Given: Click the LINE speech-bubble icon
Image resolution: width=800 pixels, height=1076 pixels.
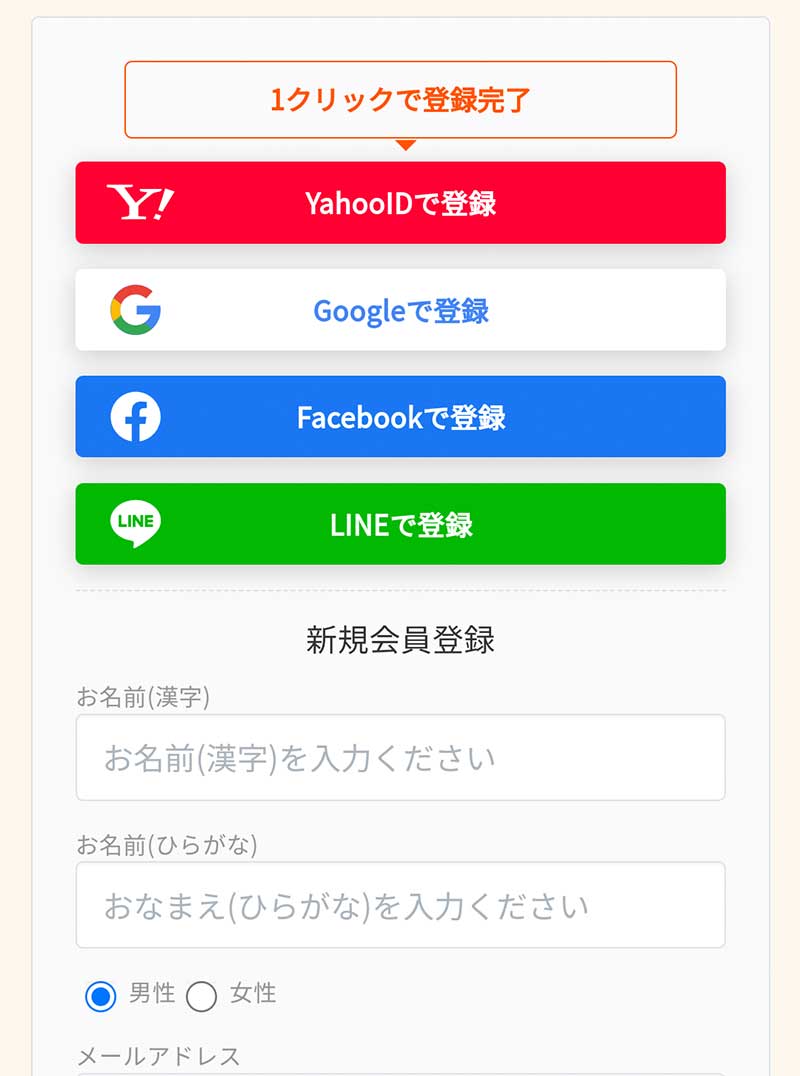Looking at the screenshot, I should coord(134,524).
